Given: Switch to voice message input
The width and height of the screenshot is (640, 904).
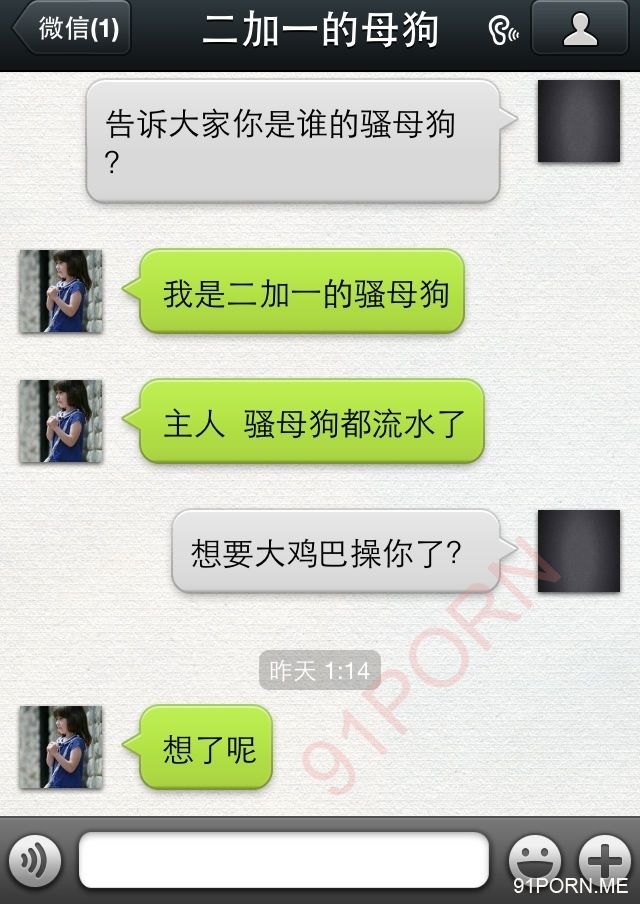Looking at the screenshot, I should click(36, 861).
